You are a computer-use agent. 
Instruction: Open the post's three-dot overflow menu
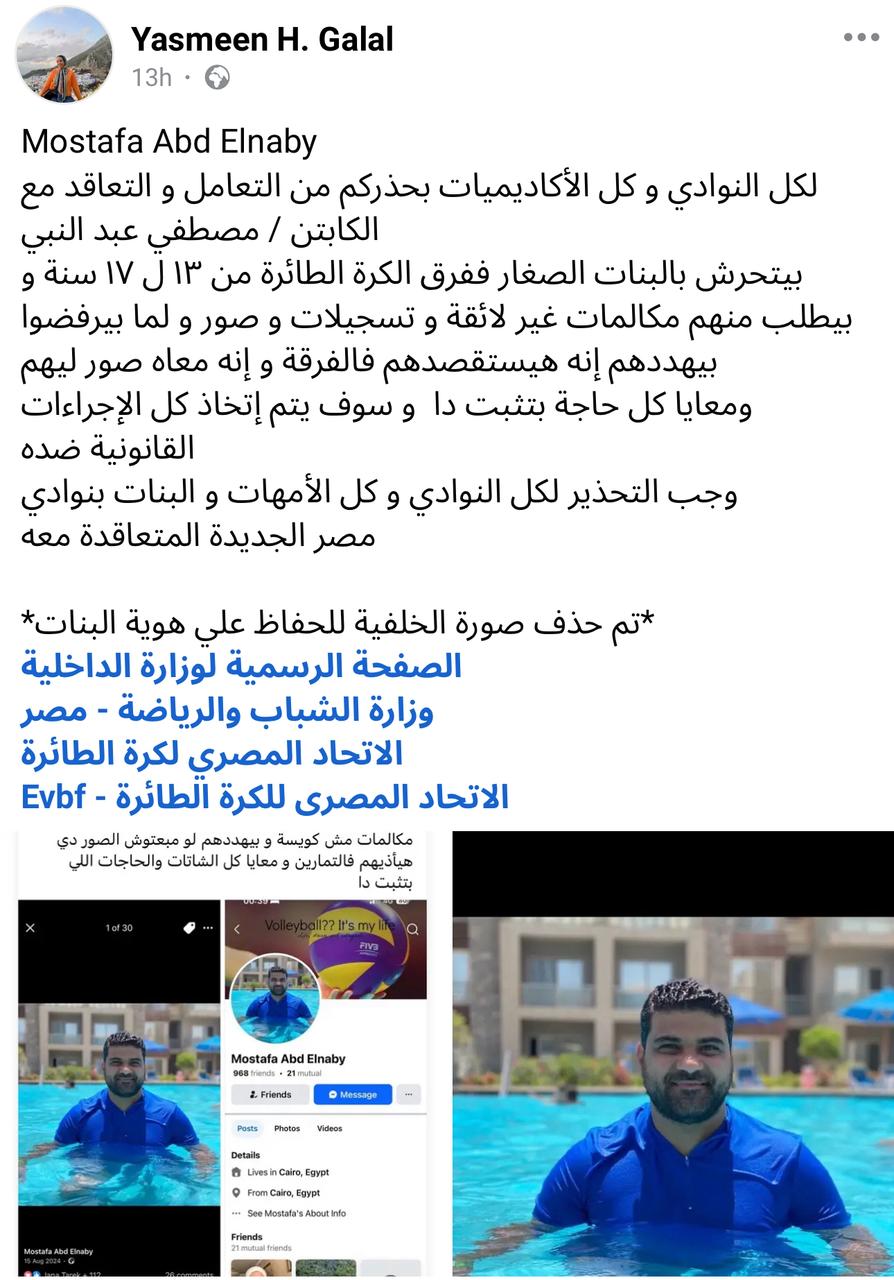pyautogui.click(x=860, y=38)
